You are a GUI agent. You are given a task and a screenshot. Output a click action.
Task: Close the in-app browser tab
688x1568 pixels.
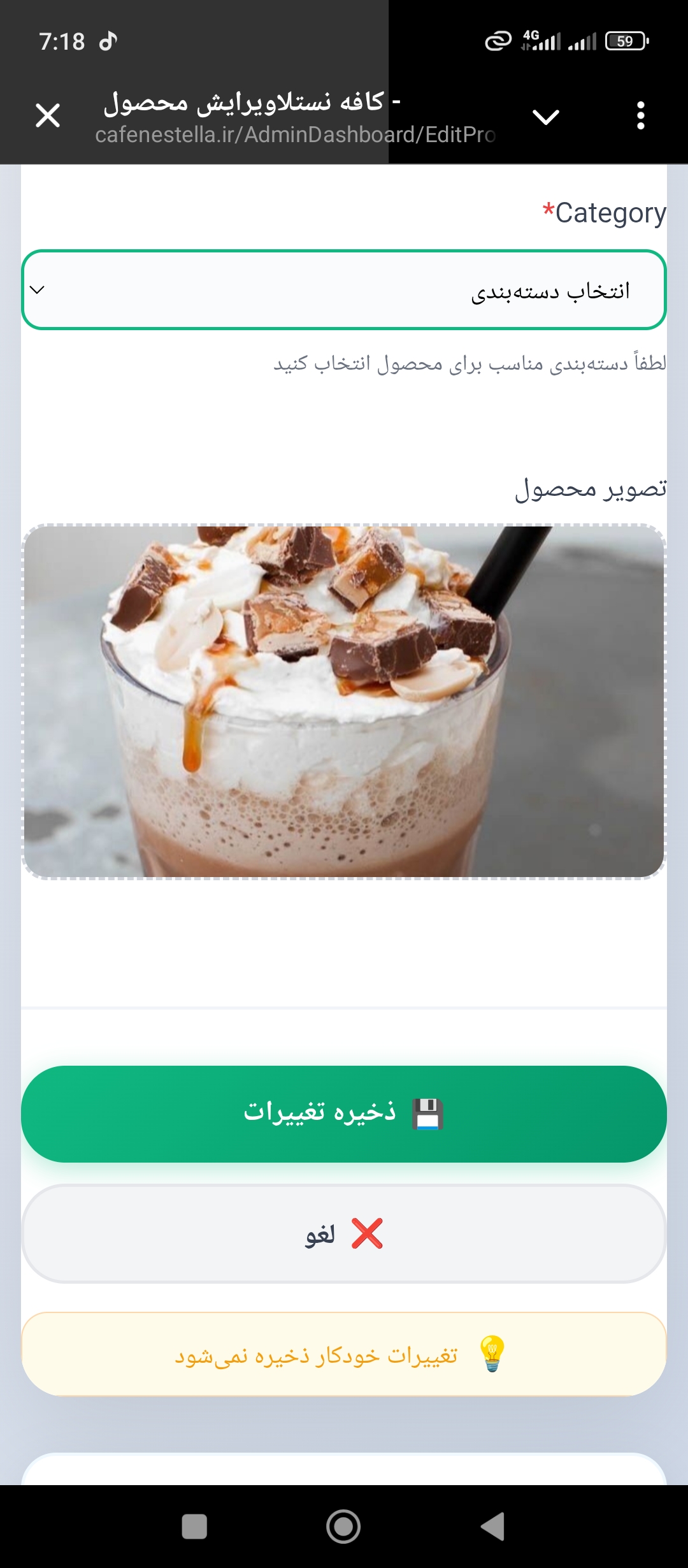48,116
